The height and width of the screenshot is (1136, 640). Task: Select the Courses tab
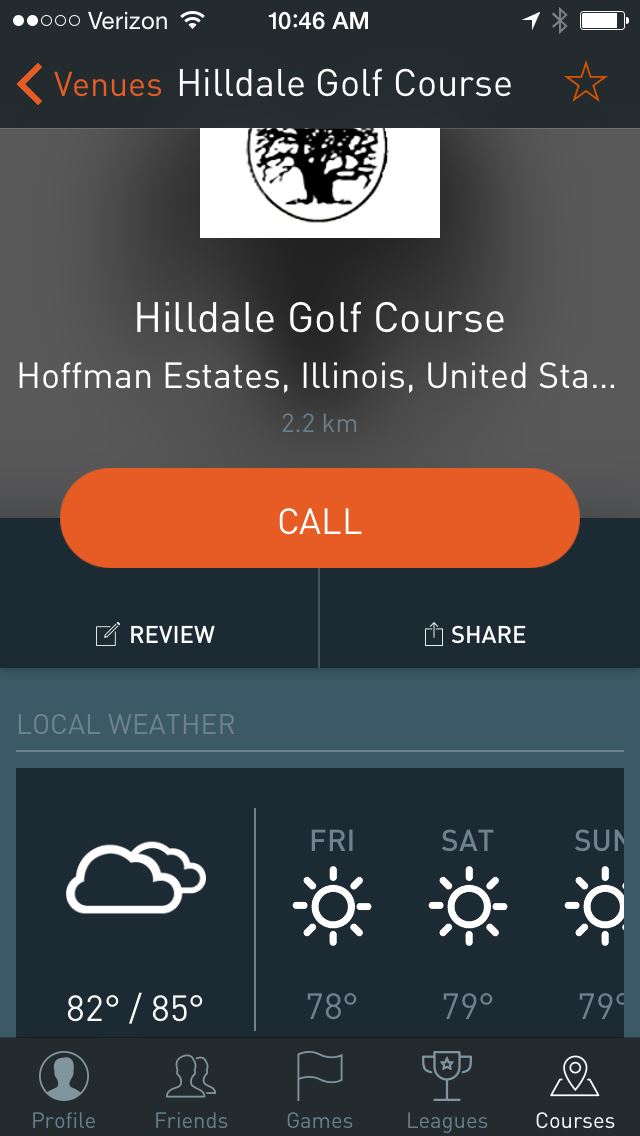point(575,1090)
